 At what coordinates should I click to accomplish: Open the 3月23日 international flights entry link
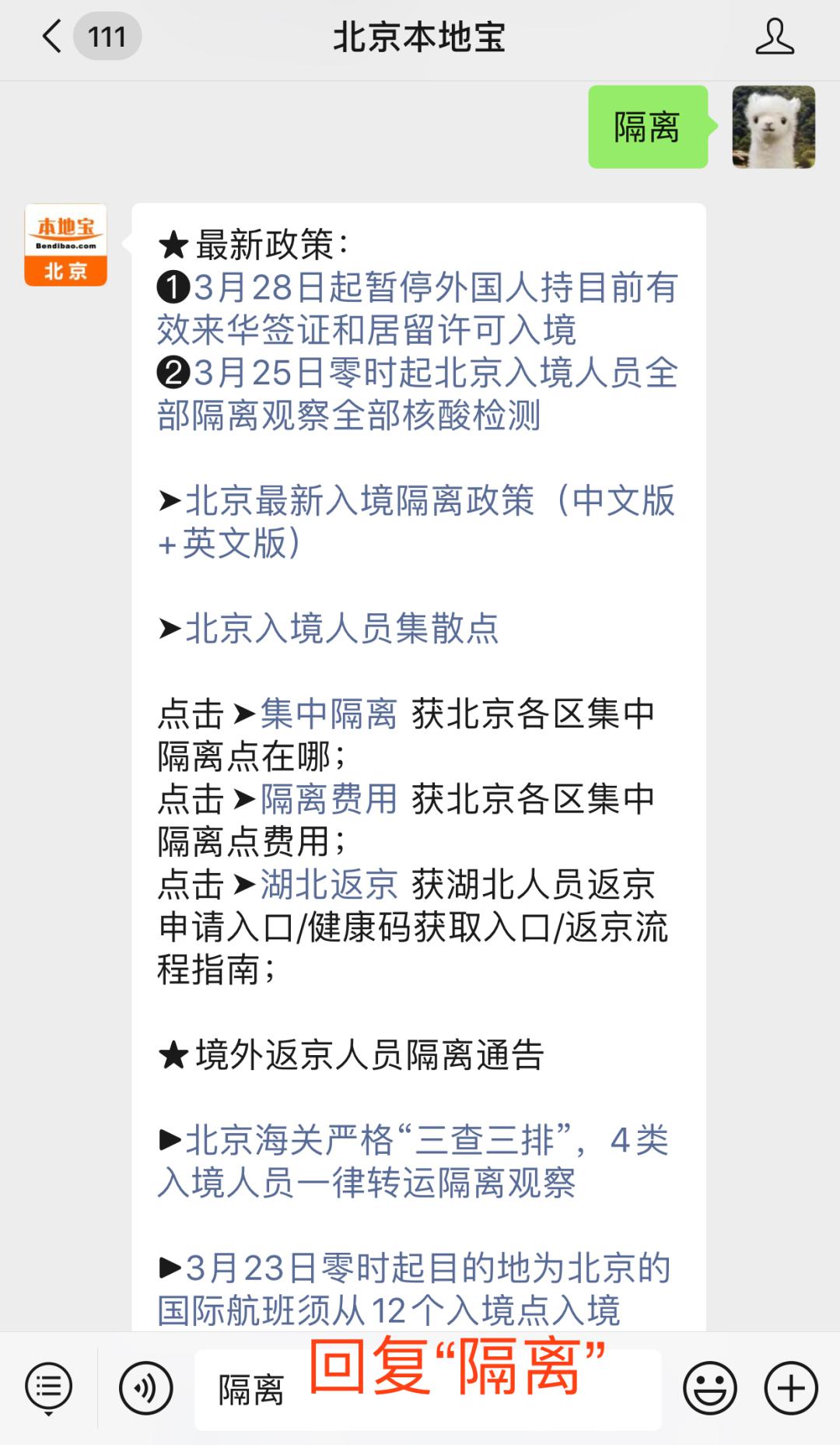pyautogui.click(x=412, y=1289)
